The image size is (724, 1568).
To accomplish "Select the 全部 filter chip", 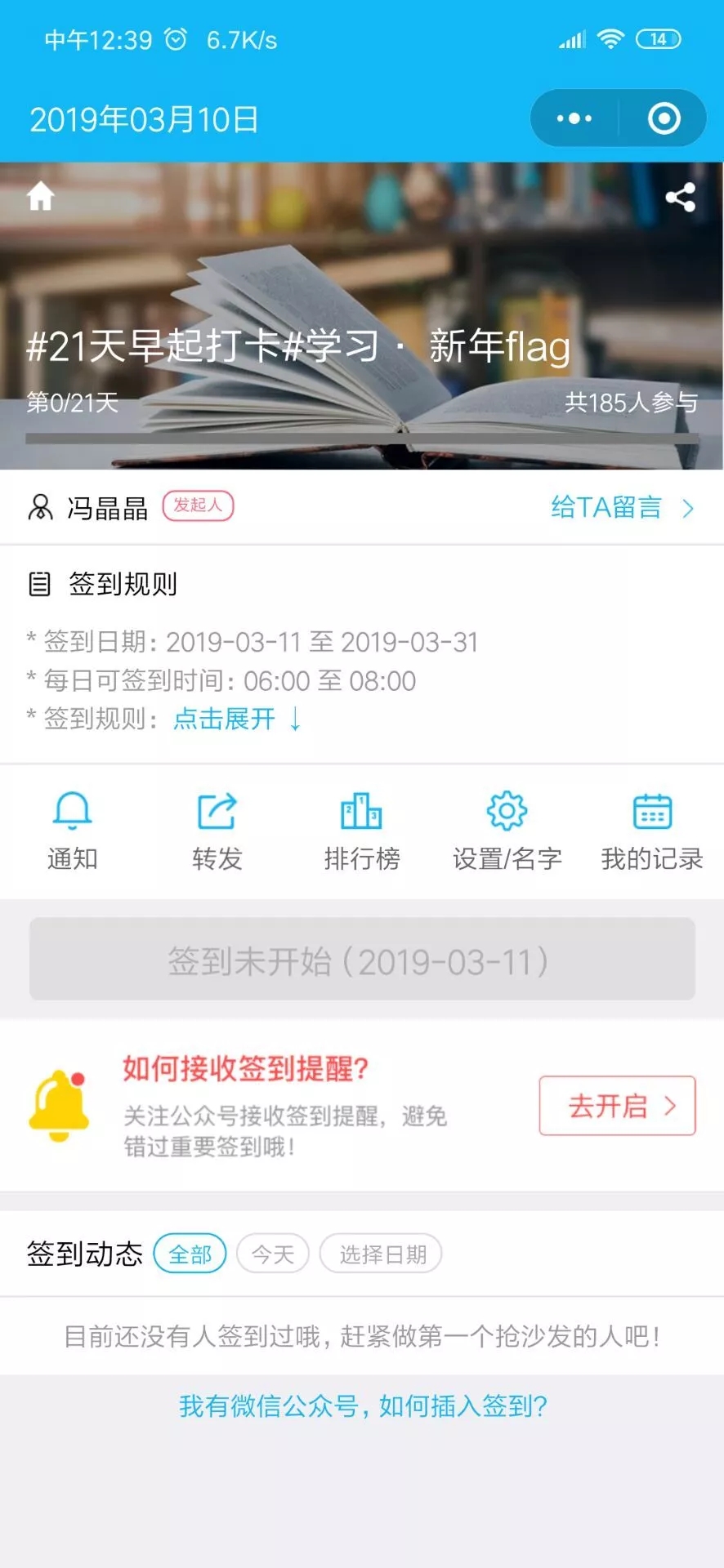I will coord(190,1254).
